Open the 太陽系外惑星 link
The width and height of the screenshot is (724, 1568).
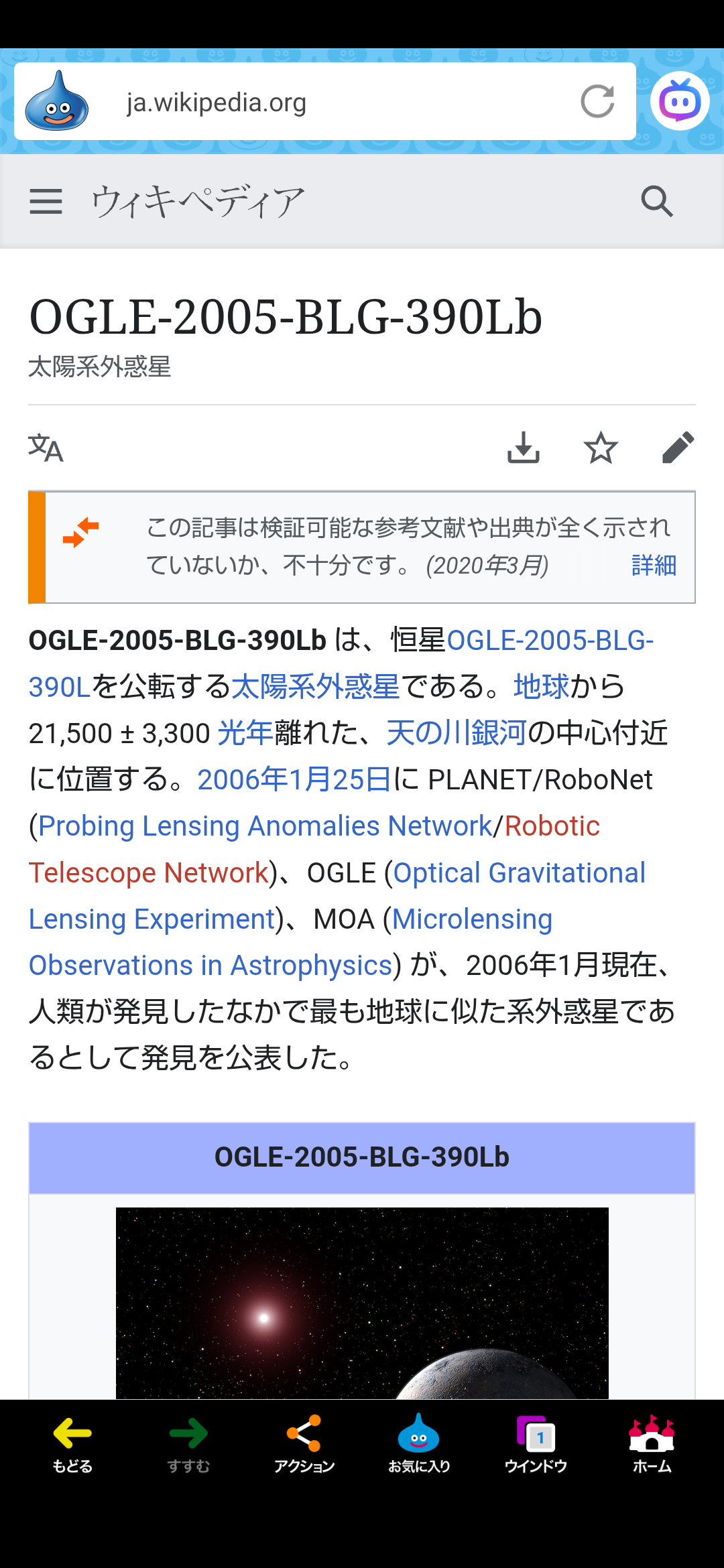pos(315,687)
